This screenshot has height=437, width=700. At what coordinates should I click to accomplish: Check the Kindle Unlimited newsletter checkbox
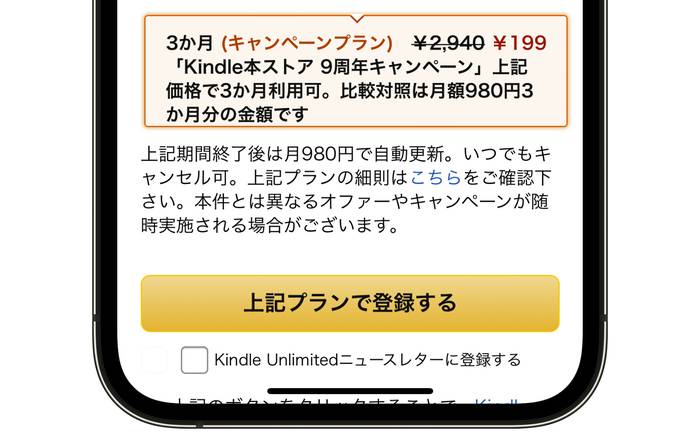195,360
